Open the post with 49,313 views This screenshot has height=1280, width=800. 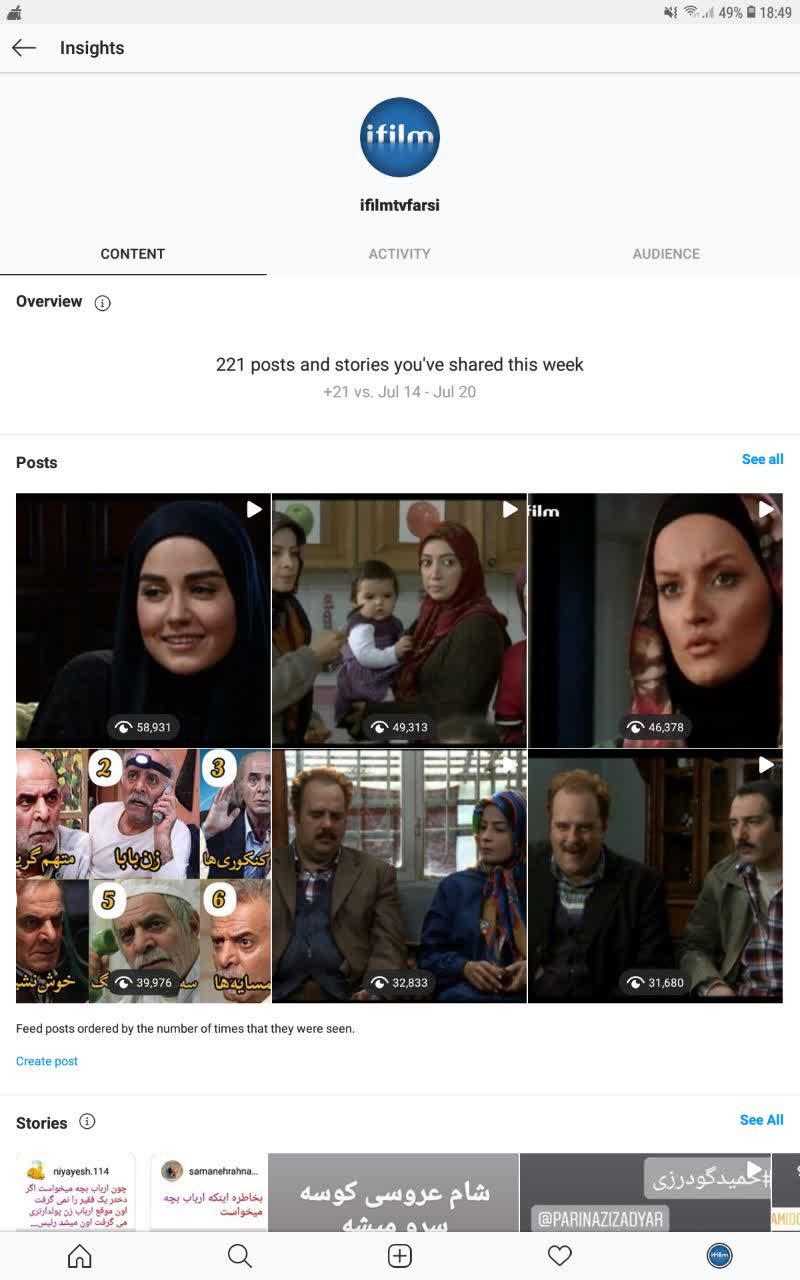[399, 620]
